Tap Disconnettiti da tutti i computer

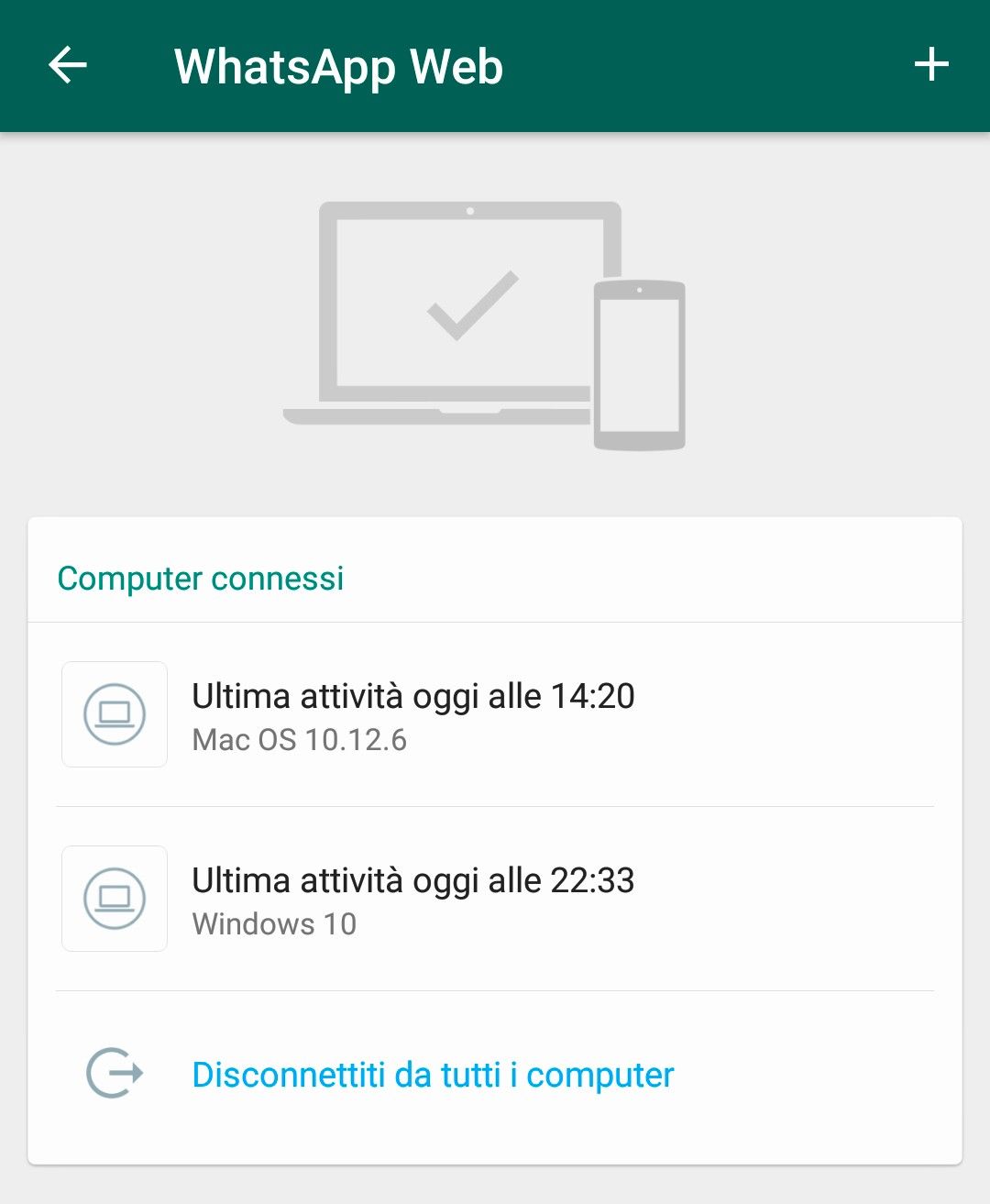pyautogui.click(x=433, y=1075)
